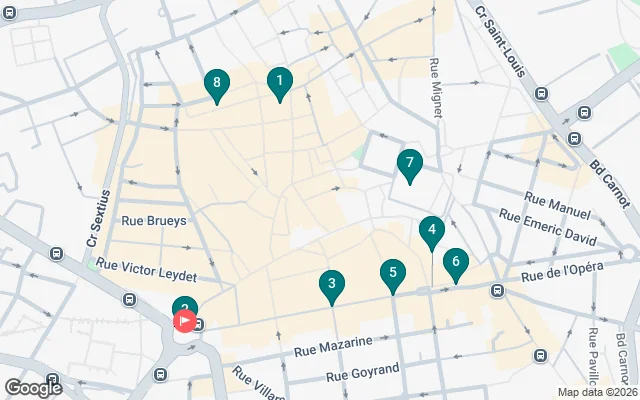Tap map marker 7
The width and height of the screenshot is (640, 400).
pyautogui.click(x=409, y=167)
